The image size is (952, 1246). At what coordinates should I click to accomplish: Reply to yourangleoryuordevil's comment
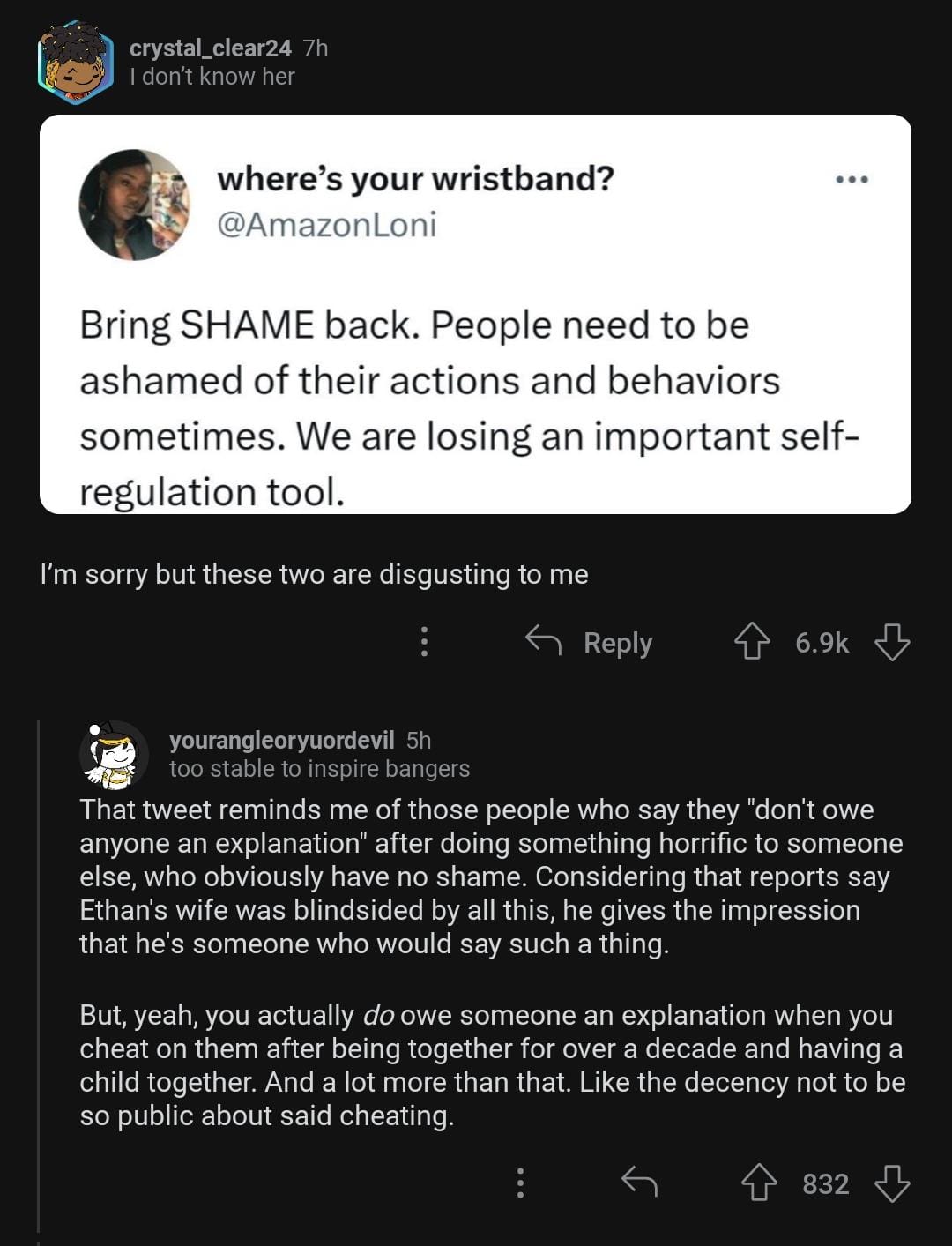coord(639,1183)
